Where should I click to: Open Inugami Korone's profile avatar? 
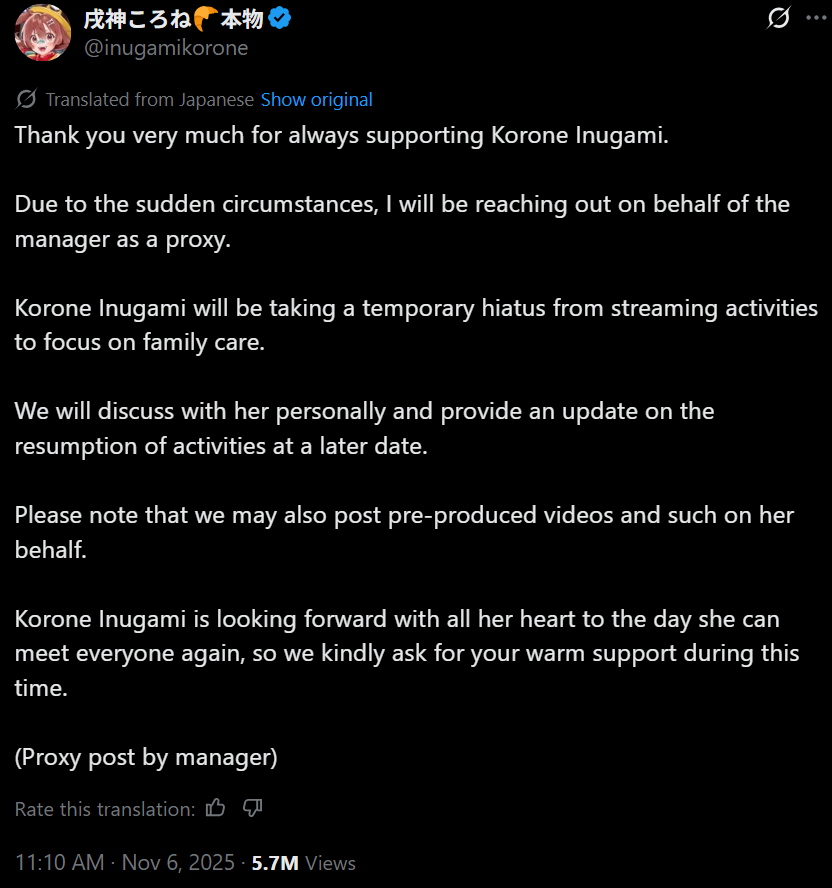click(42, 31)
